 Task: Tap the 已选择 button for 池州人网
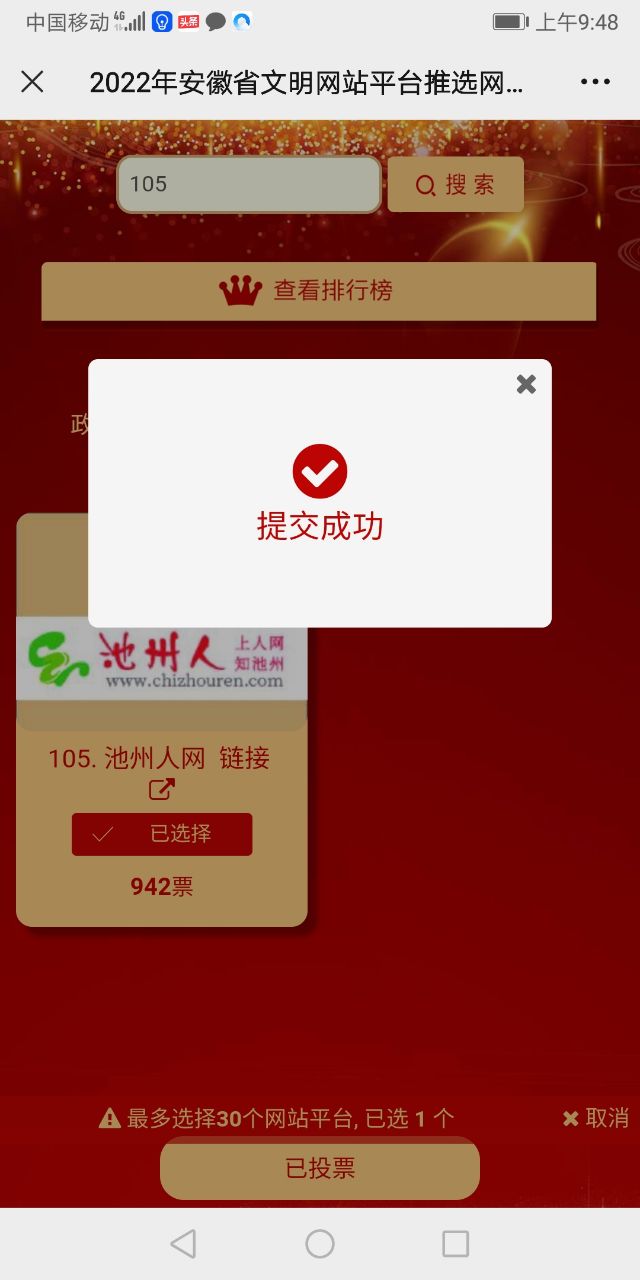(162, 834)
